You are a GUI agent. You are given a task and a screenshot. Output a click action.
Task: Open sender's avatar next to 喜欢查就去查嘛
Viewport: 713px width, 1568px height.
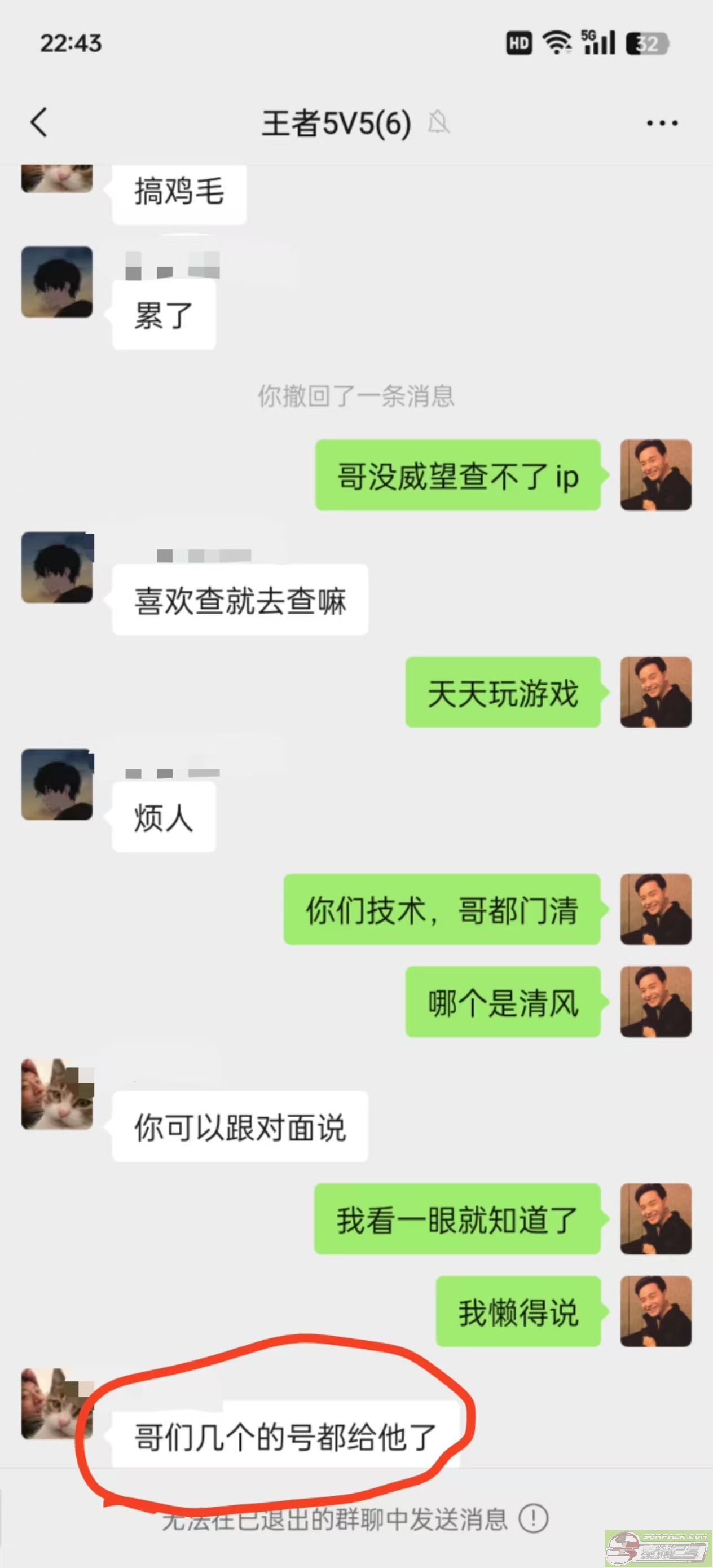[x=57, y=567]
